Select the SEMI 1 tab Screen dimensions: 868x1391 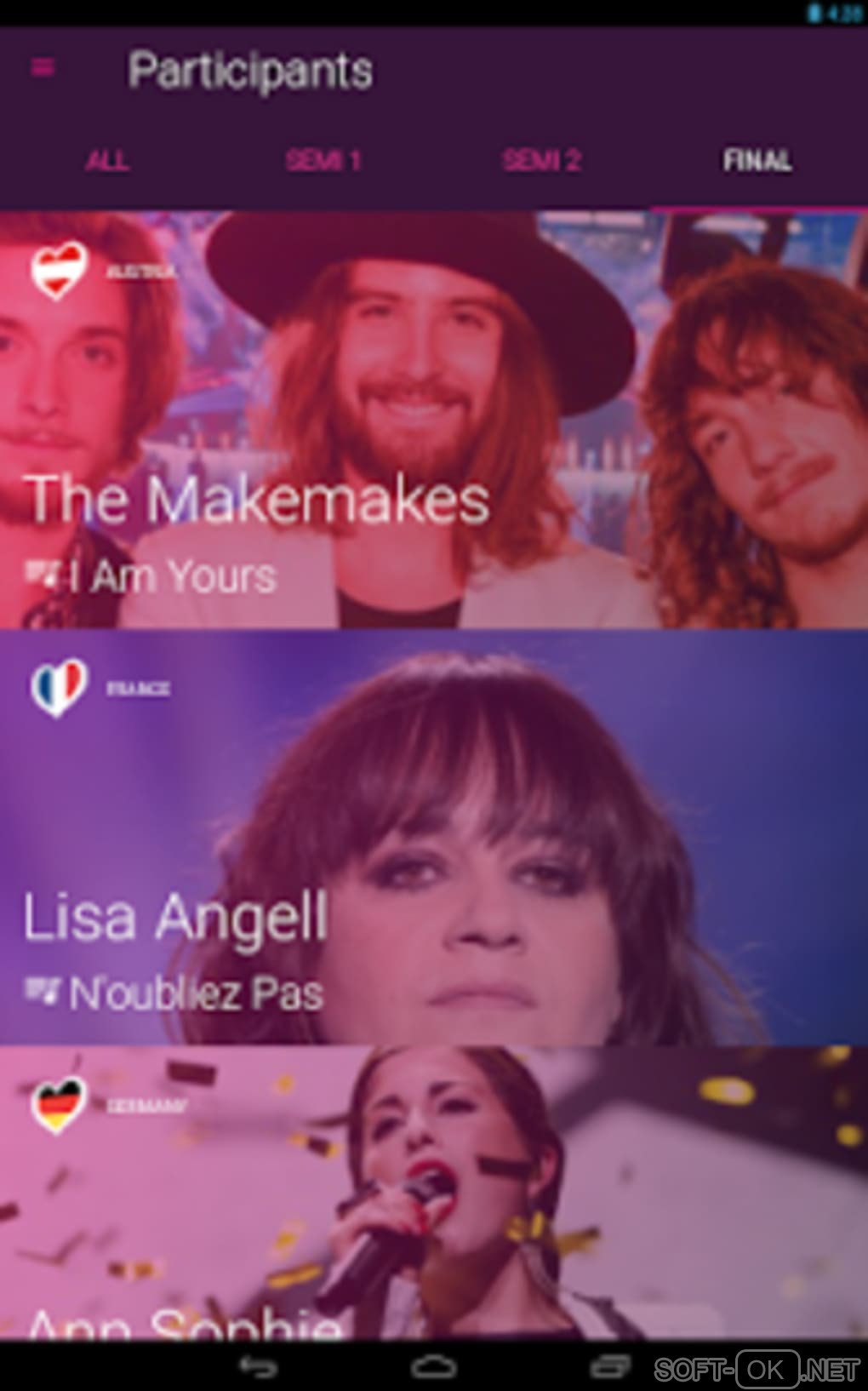323,160
